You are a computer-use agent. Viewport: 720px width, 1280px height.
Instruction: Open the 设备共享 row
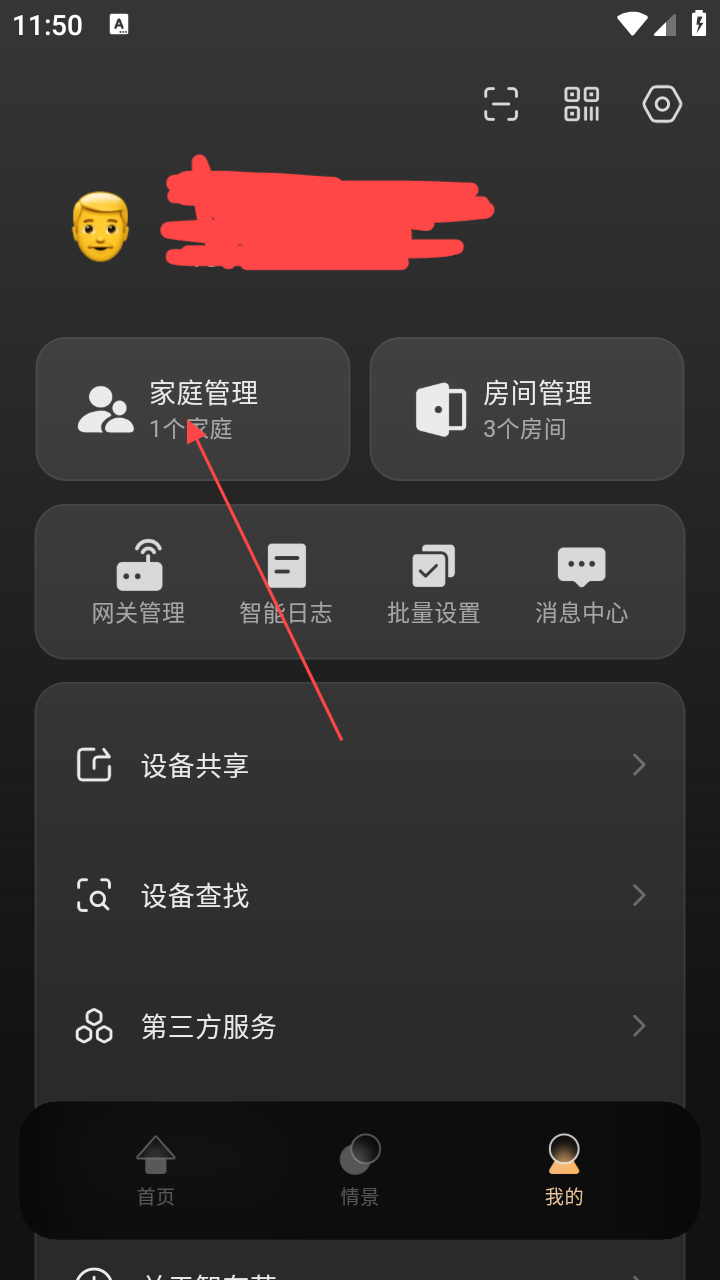pos(360,765)
